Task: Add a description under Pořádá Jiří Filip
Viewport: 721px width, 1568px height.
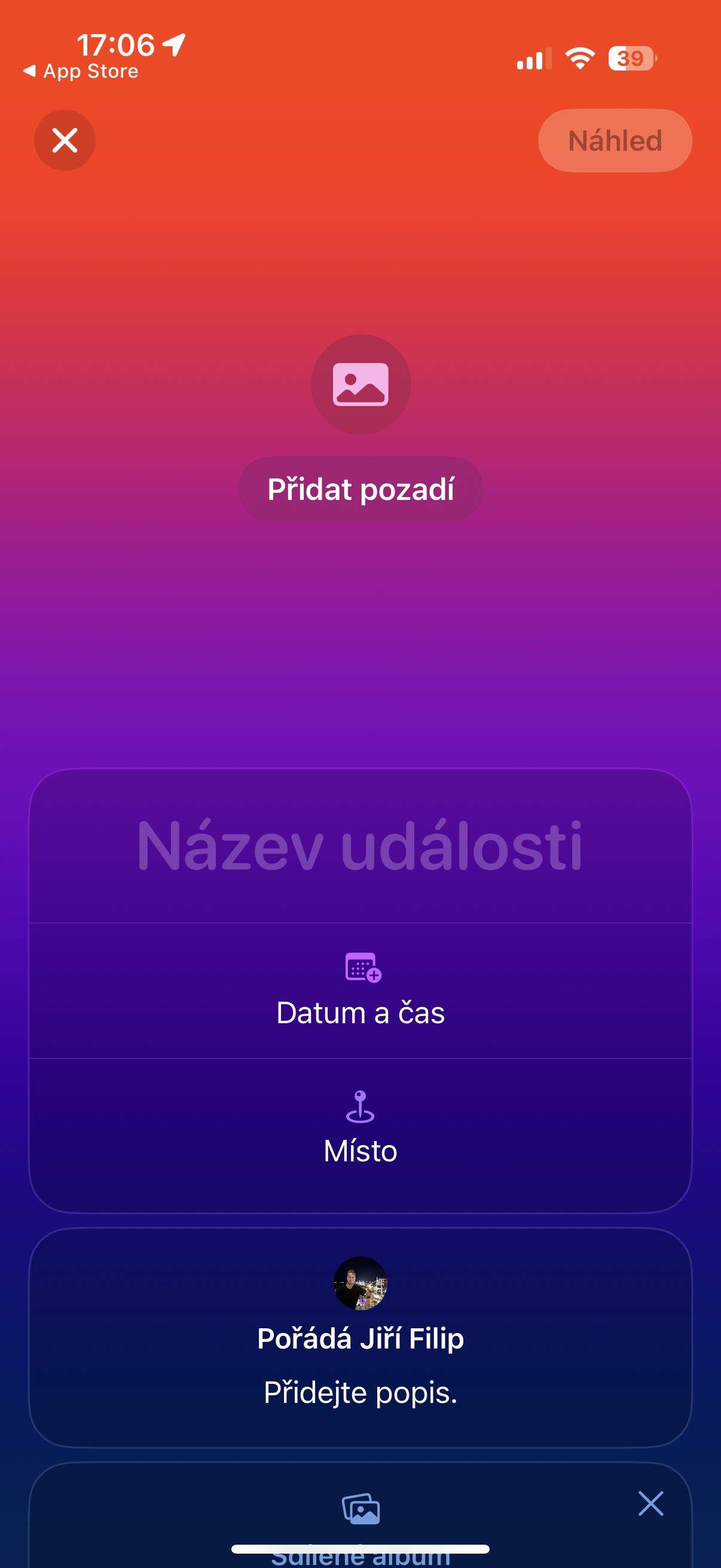Action: 360,1393
